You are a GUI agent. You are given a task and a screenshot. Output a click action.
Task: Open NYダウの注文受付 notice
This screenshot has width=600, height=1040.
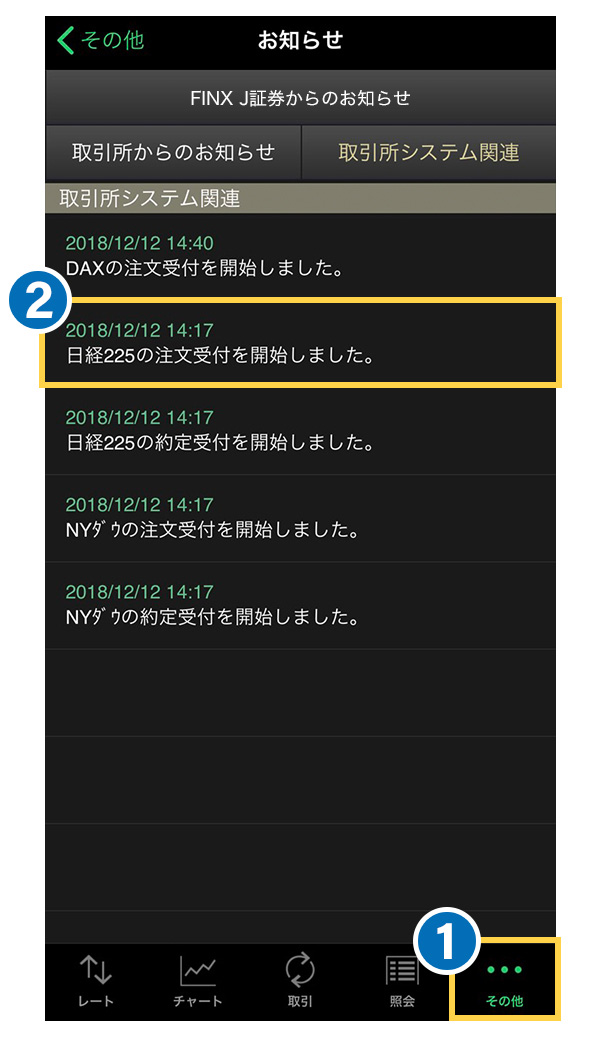[300, 517]
